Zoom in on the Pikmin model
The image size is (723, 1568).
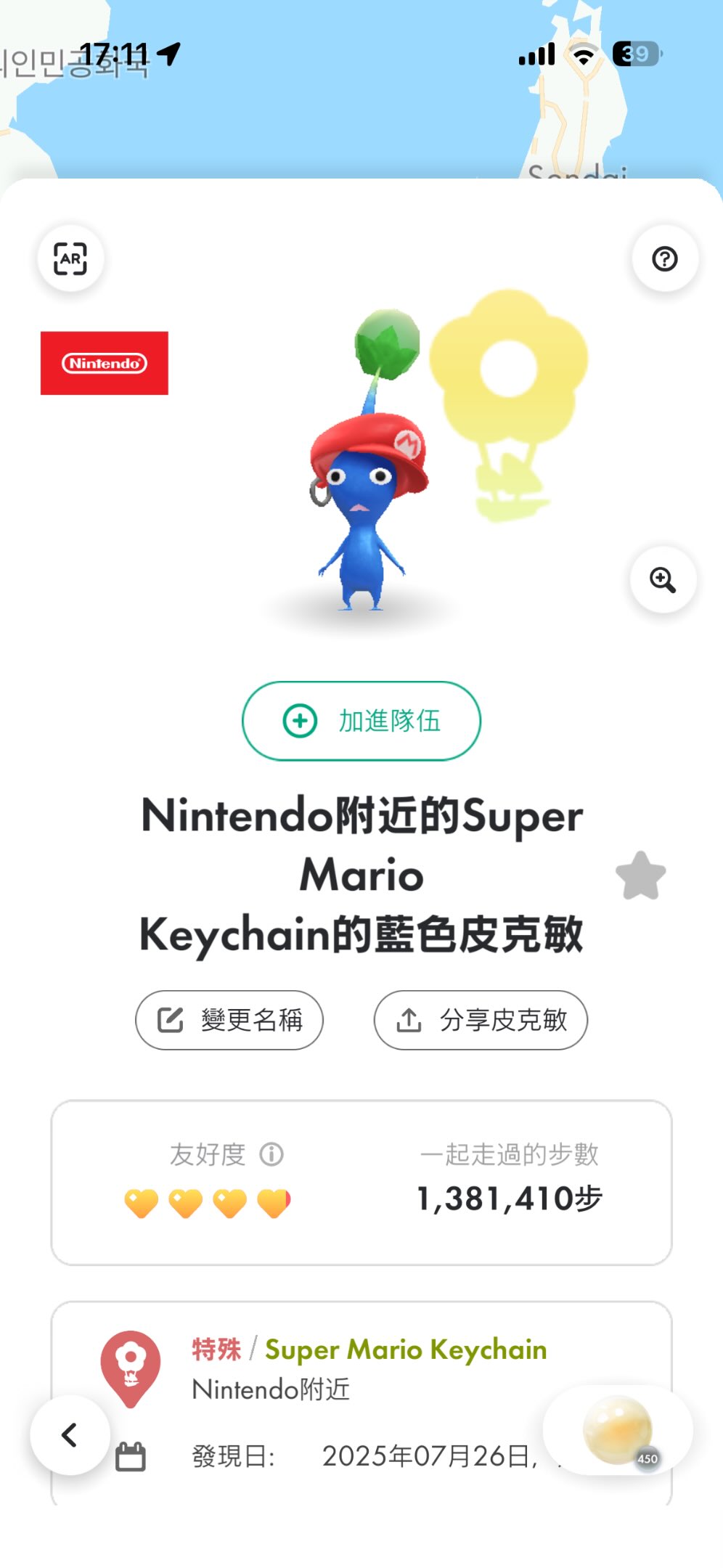click(x=663, y=580)
